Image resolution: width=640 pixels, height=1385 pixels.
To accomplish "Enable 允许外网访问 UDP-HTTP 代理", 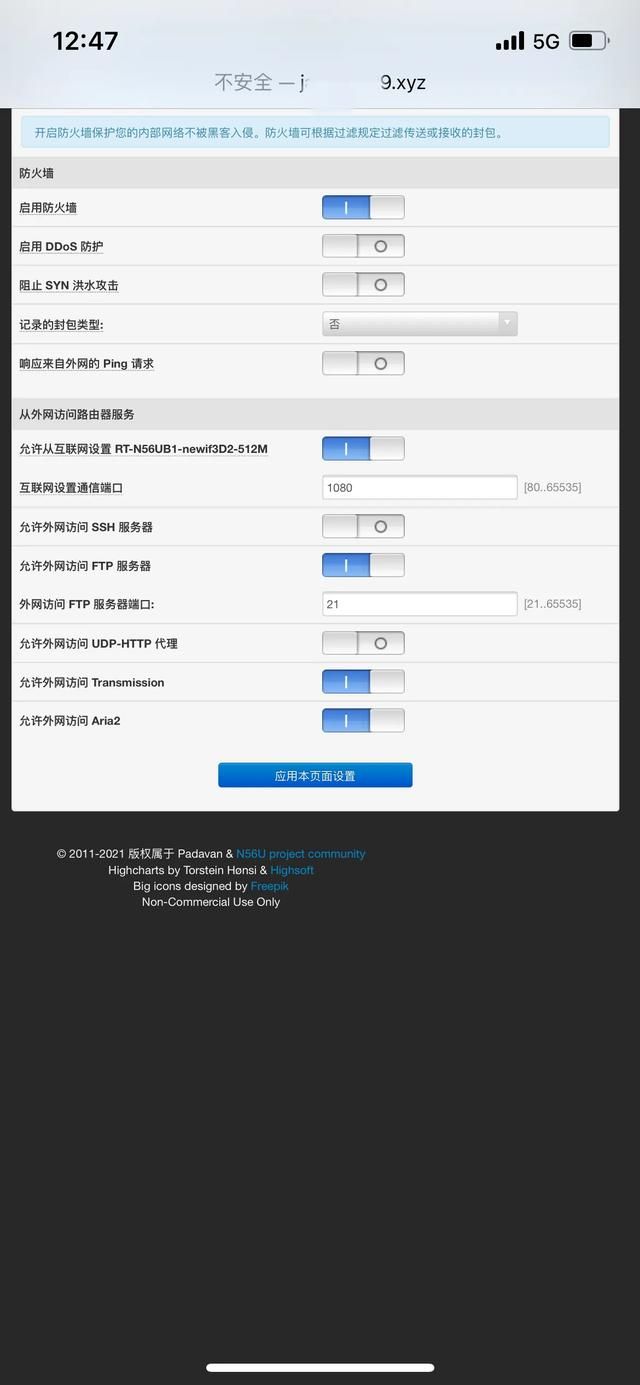I will point(363,643).
